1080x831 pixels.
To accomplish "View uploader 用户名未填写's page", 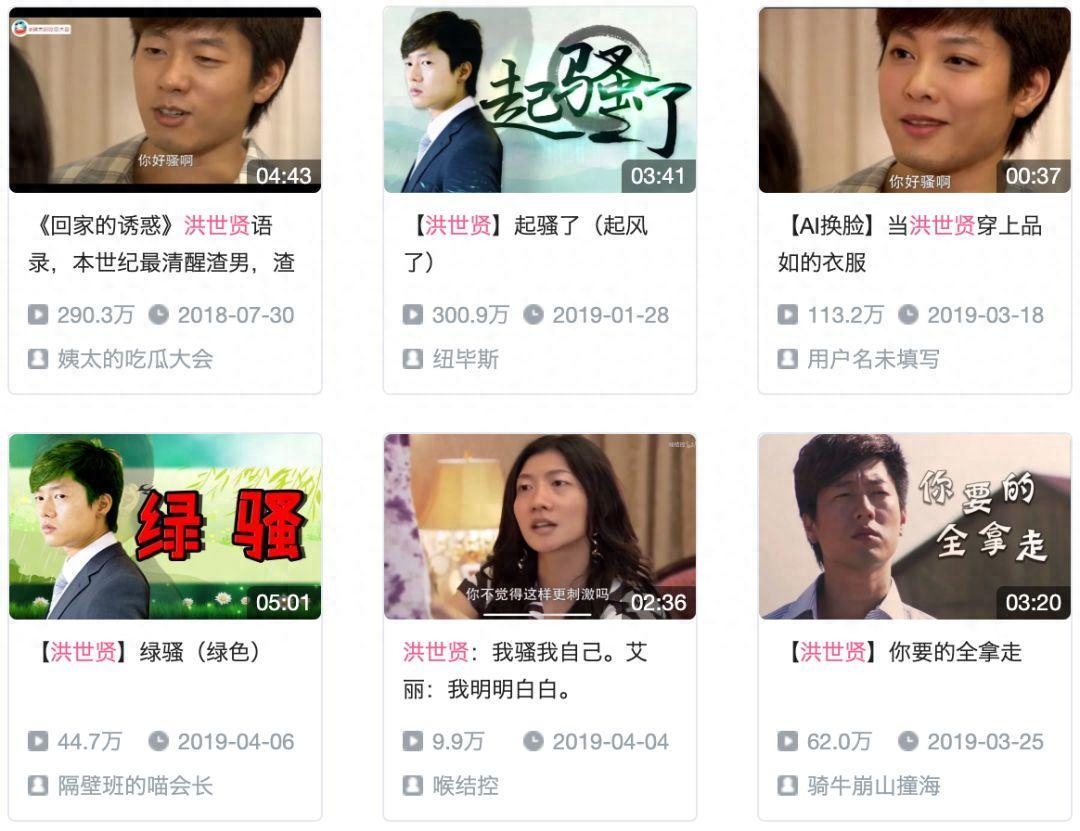I will click(x=872, y=359).
